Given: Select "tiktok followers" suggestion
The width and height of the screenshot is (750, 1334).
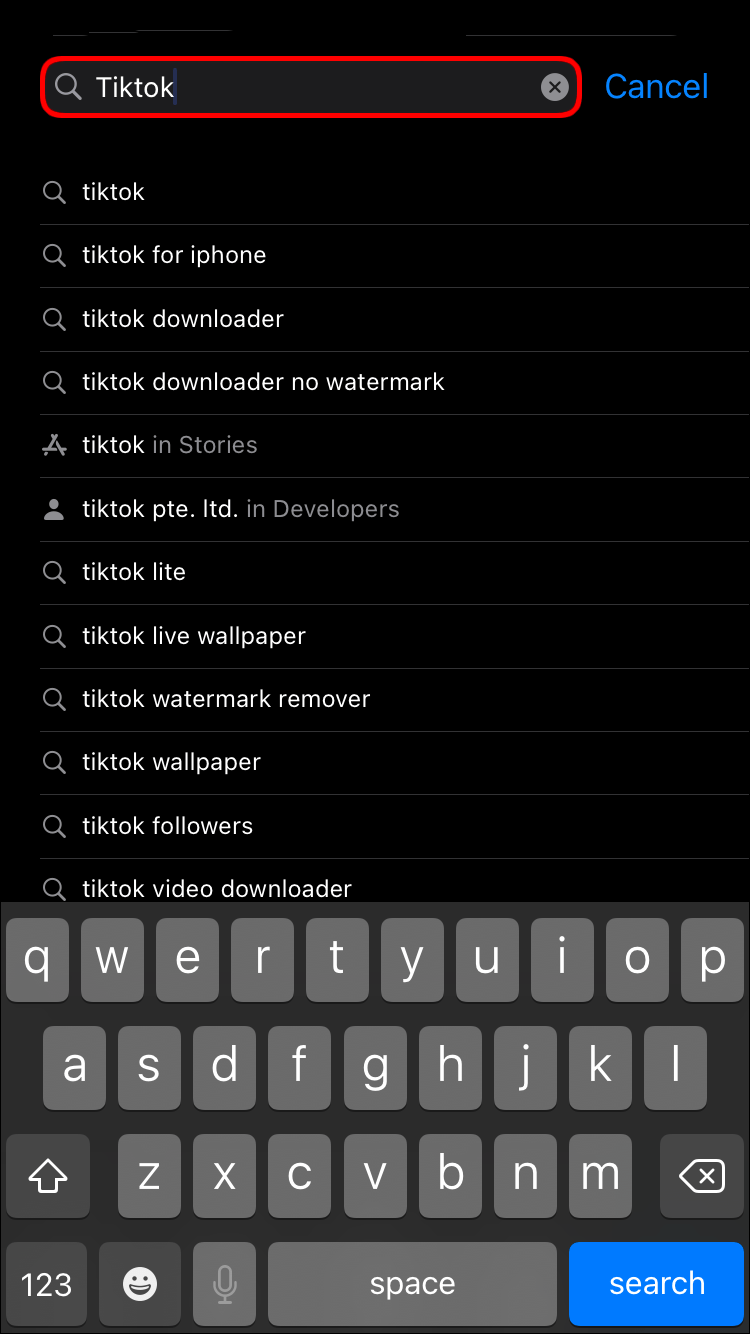Looking at the screenshot, I should pyautogui.click(x=167, y=826).
